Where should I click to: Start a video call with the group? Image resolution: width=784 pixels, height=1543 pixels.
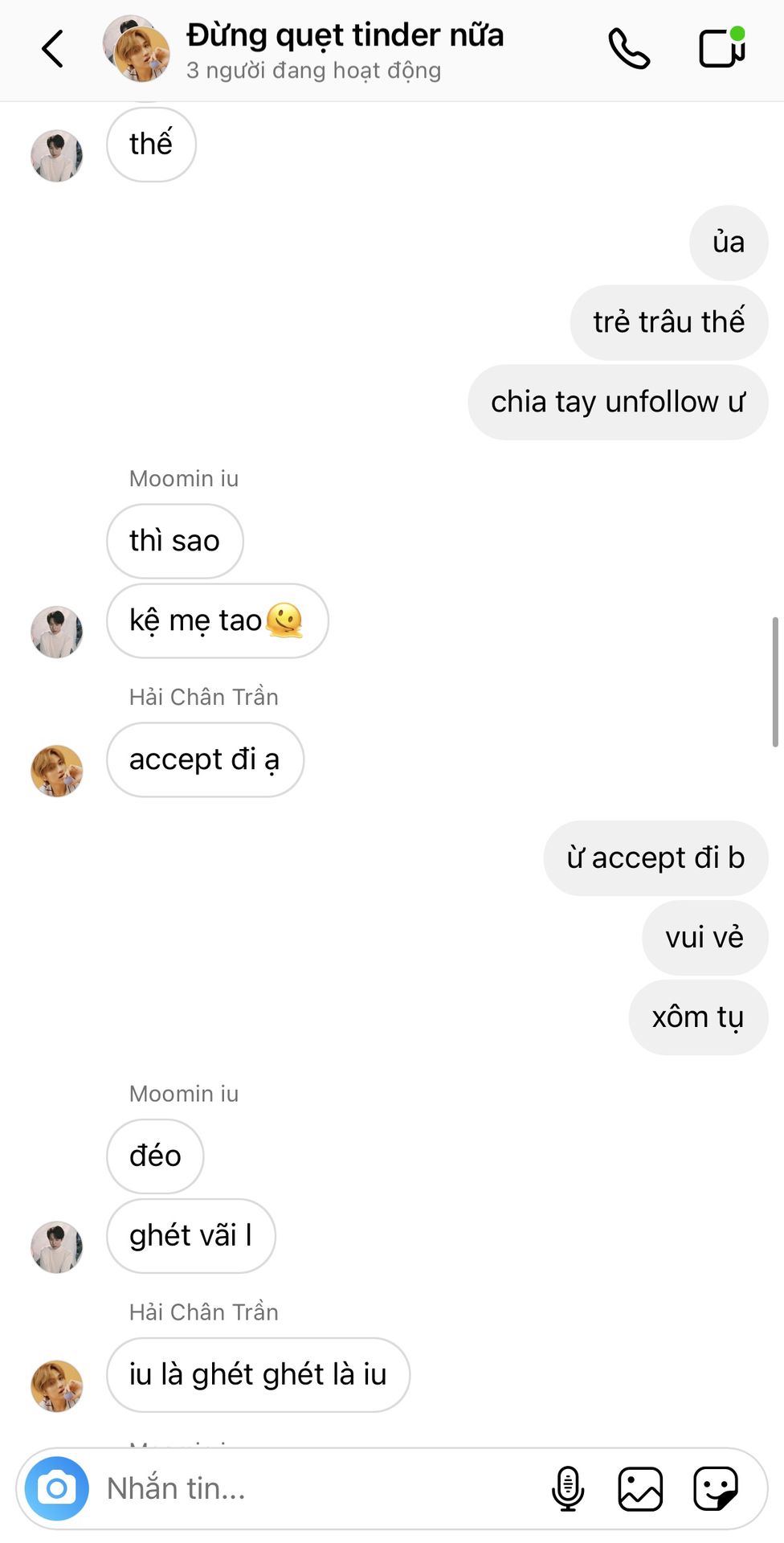click(x=722, y=47)
